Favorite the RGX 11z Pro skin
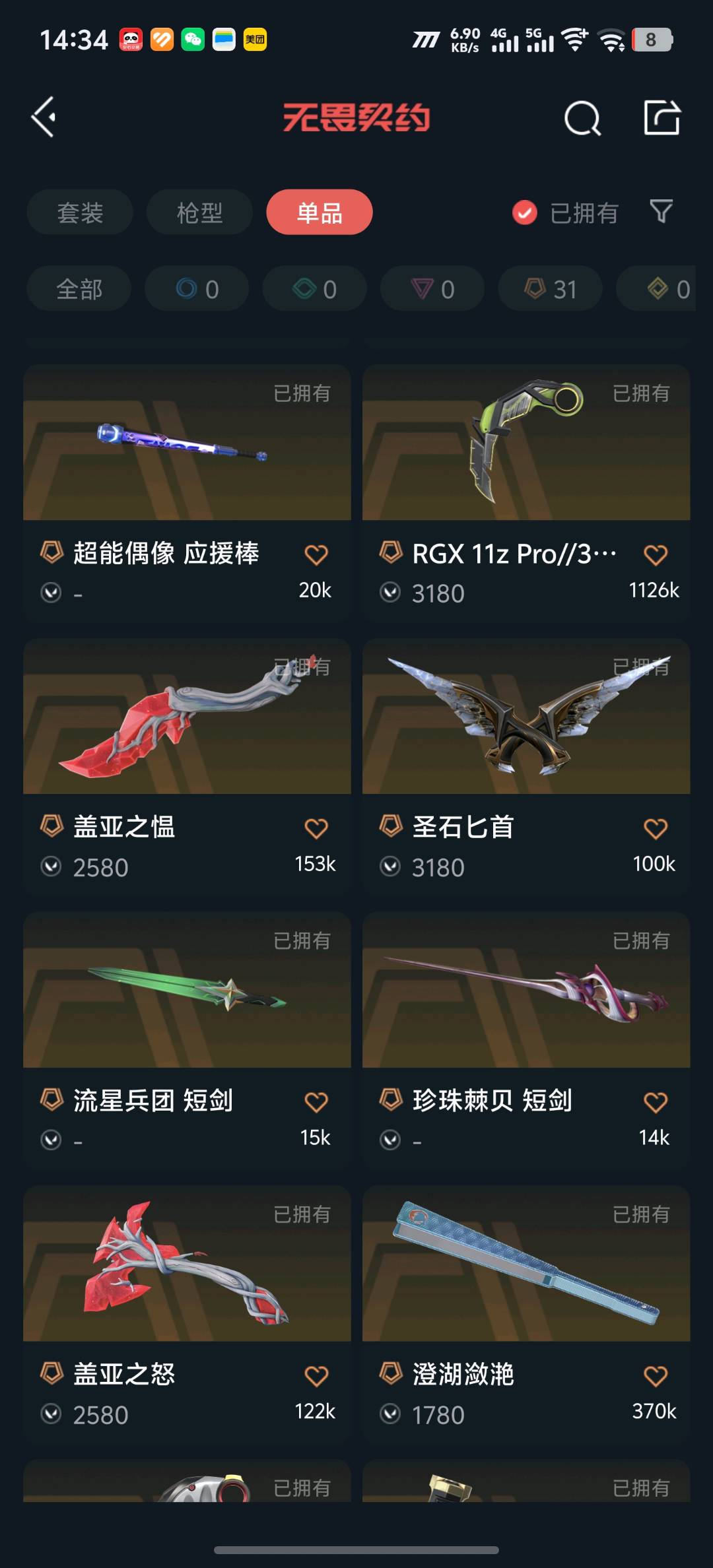713x1568 pixels. (656, 554)
